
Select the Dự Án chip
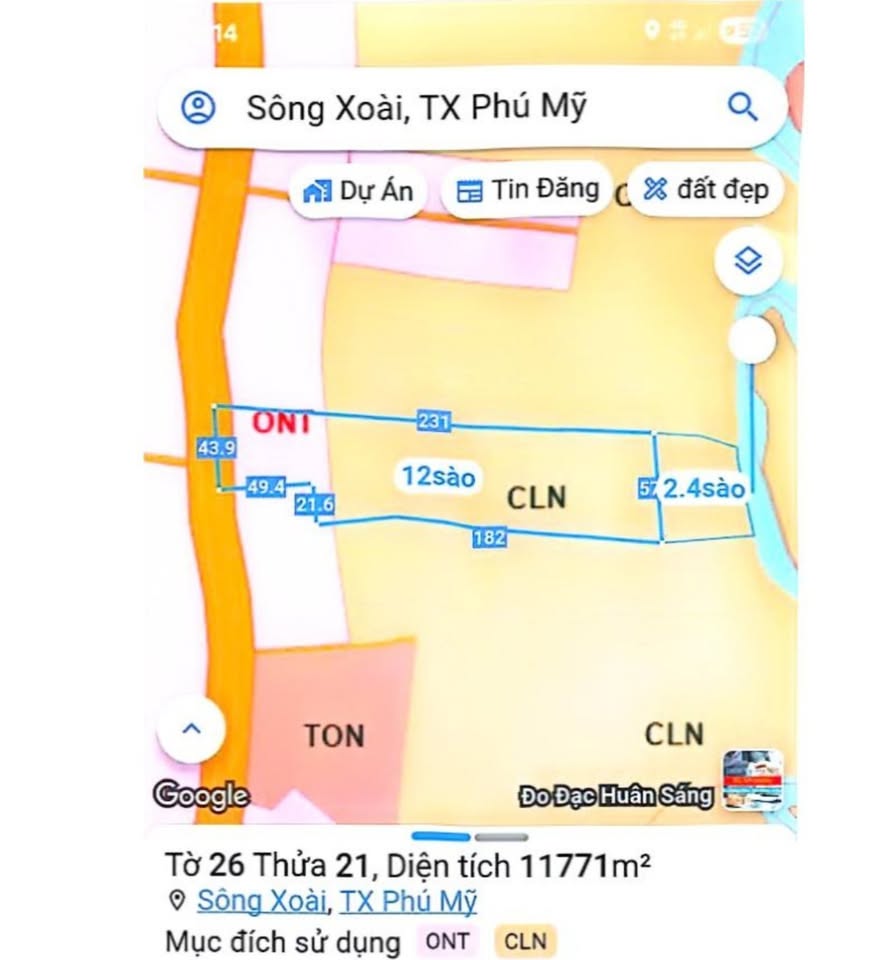click(x=359, y=190)
